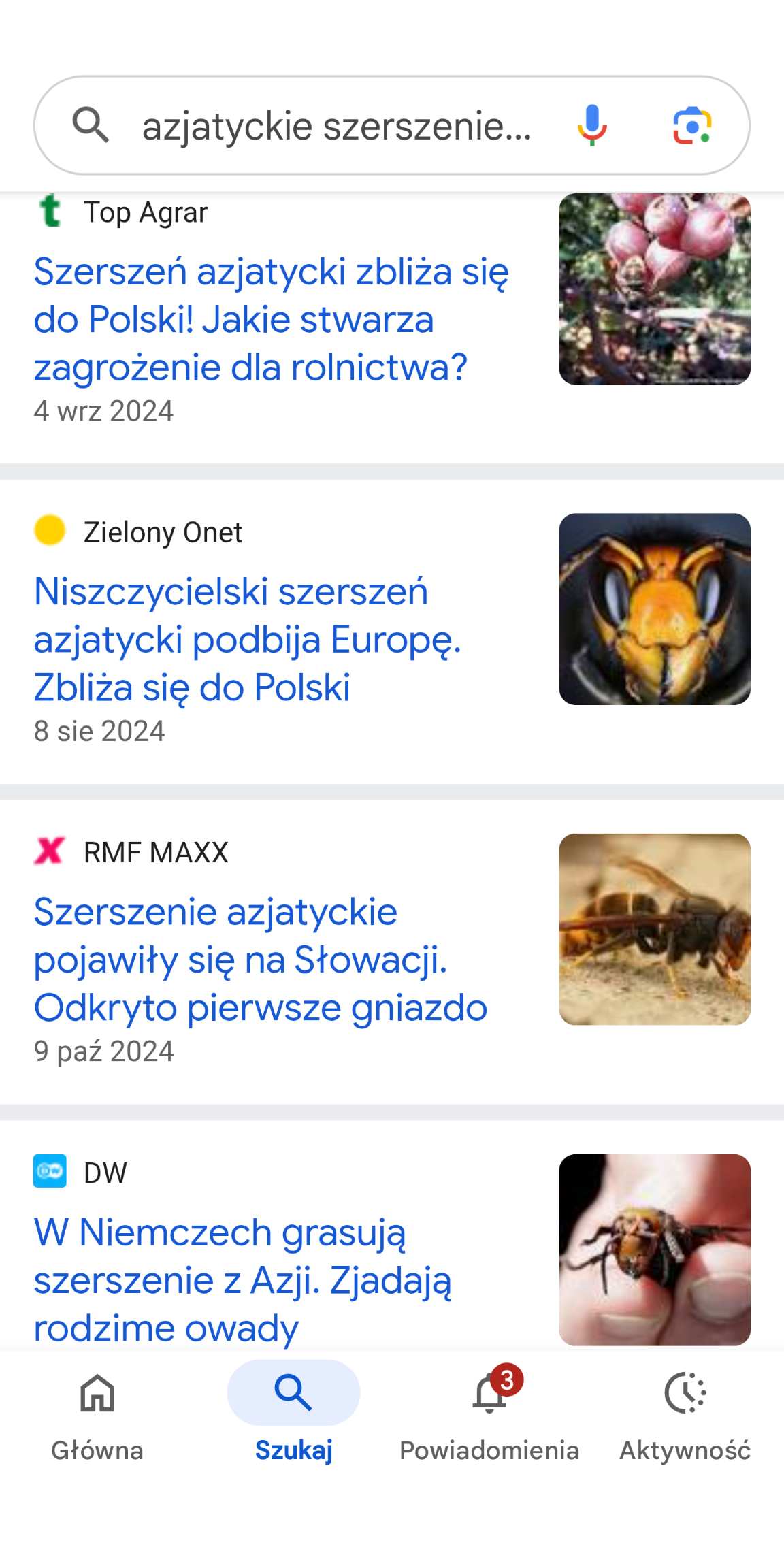Open the DW article about szerszenie in Niemczech

pos(242,1279)
